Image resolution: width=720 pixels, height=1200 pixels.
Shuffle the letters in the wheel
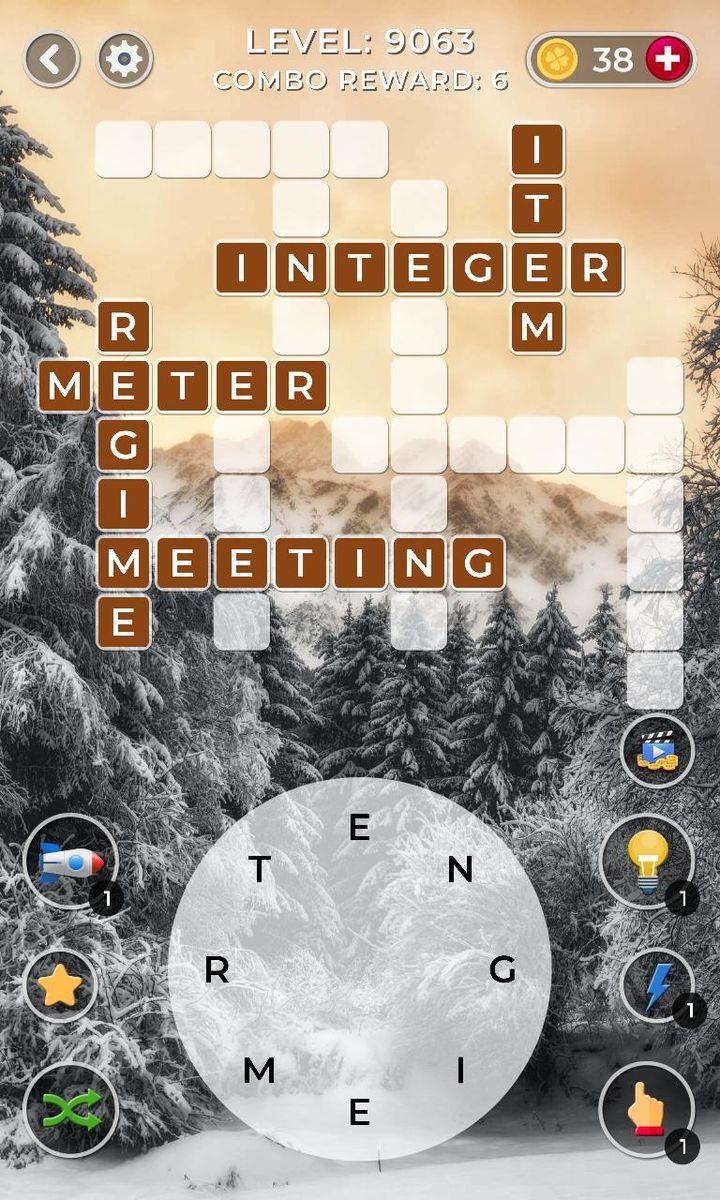[71, 1109]
